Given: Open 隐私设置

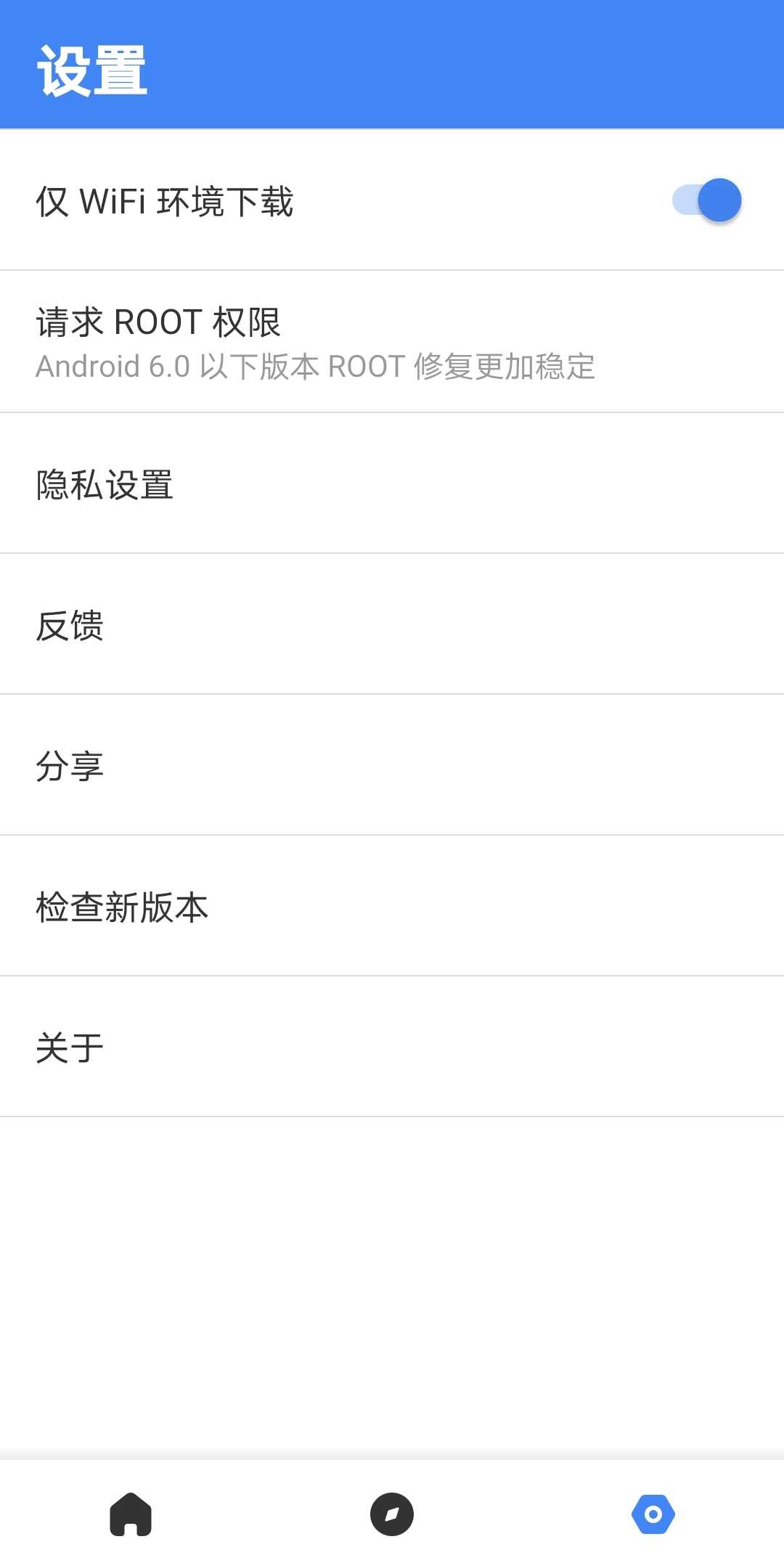Looking at the screenshot, I should (392, 484).
